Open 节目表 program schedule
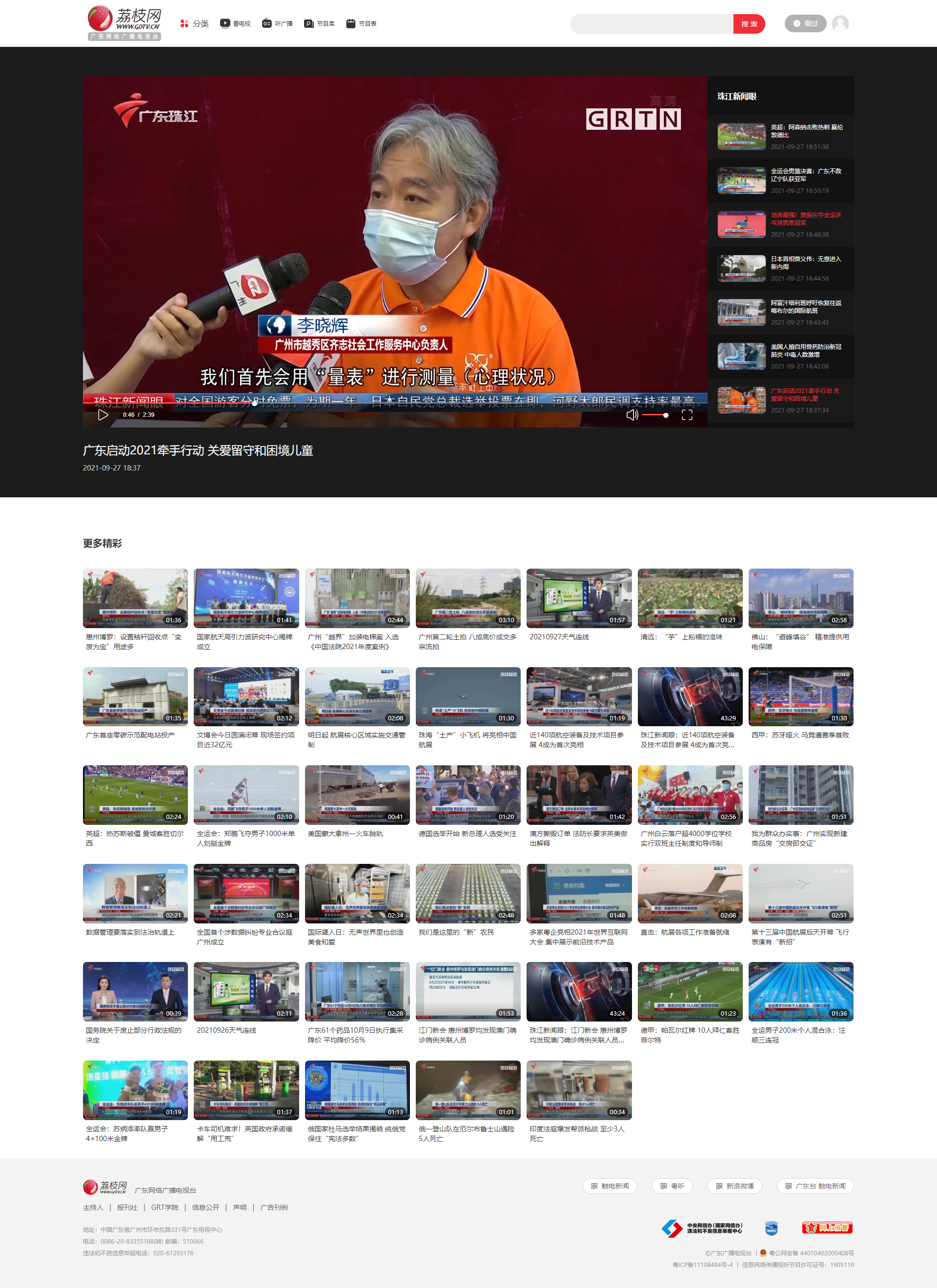This screenshot has height=1288, width=937. (361, 24)
